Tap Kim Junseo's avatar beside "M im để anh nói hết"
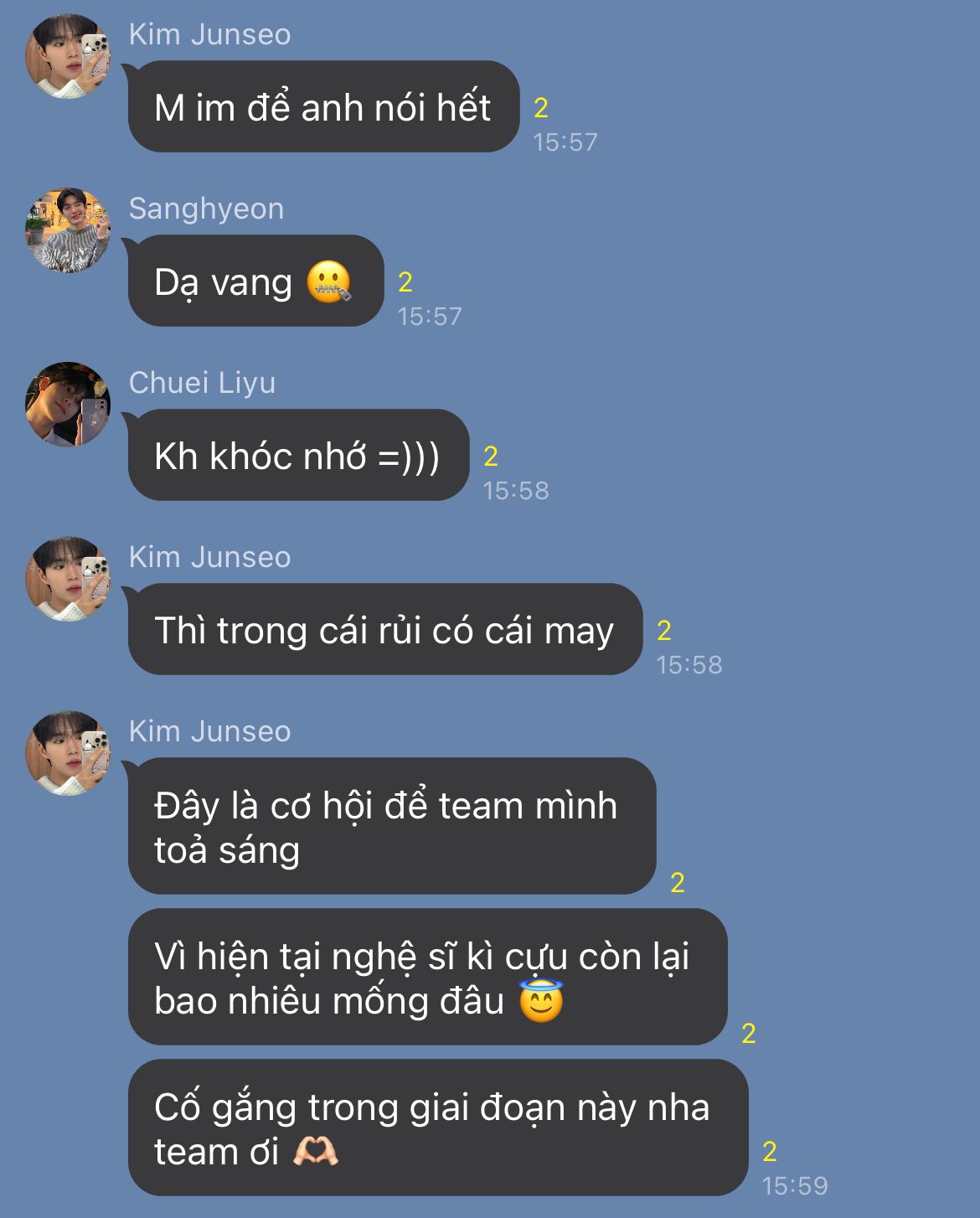 pyautogui.click(x=68, y=56)
